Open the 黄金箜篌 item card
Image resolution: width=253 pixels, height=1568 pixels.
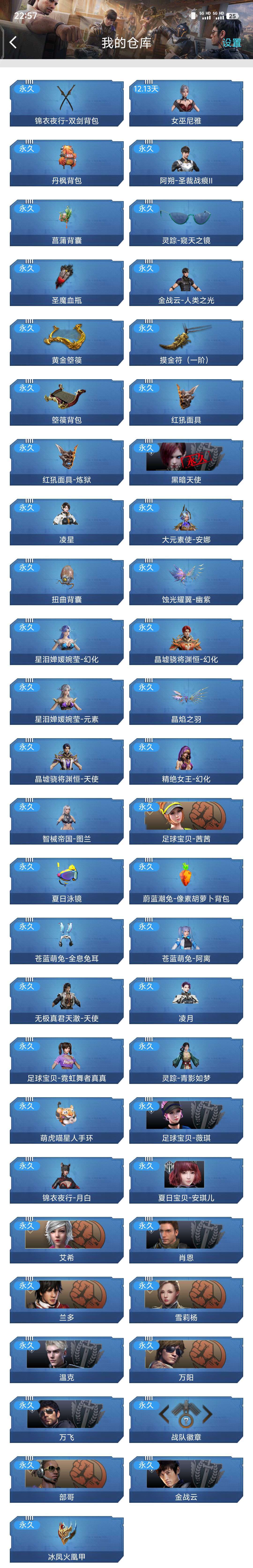(66, 343)
